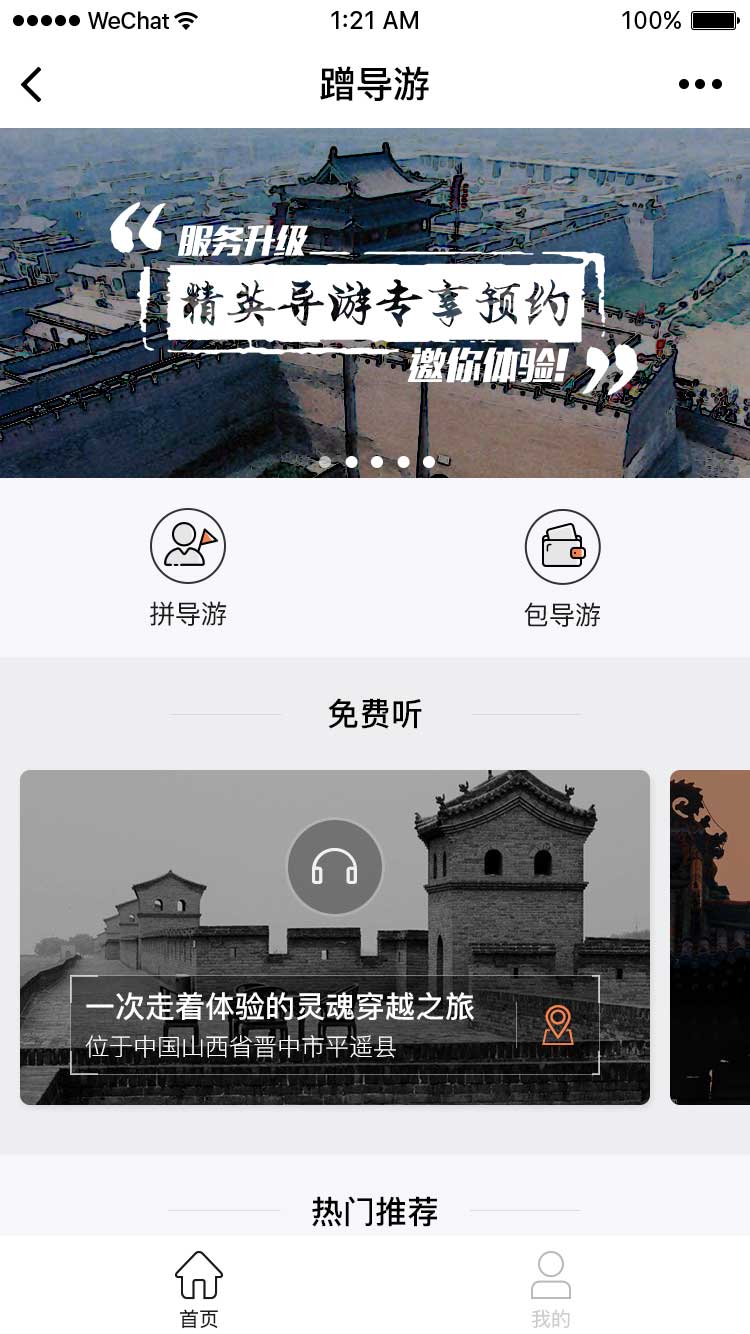Switch to the 我的 tab

point(551,1289)
